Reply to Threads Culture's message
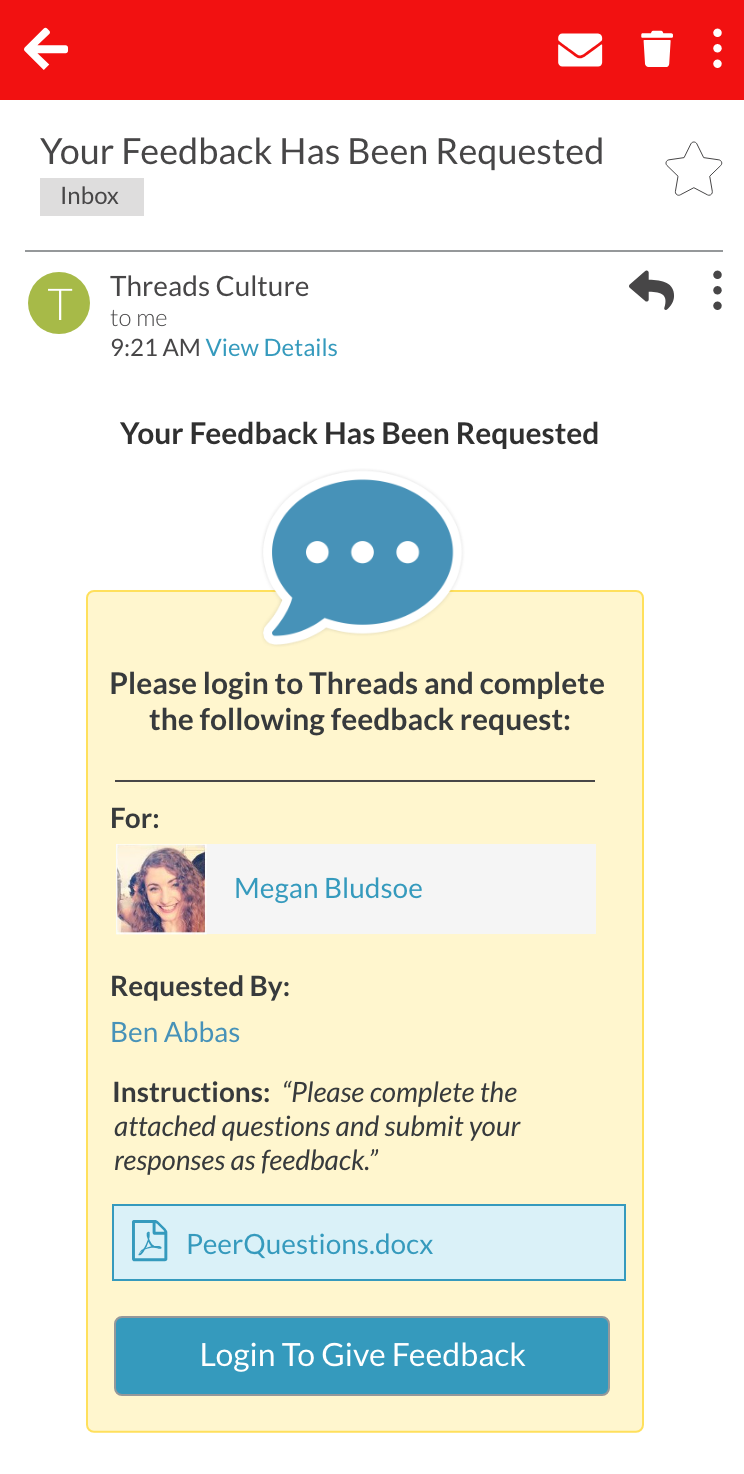The width and height of the screenshot is (744, 1474). tap(652, 291)
